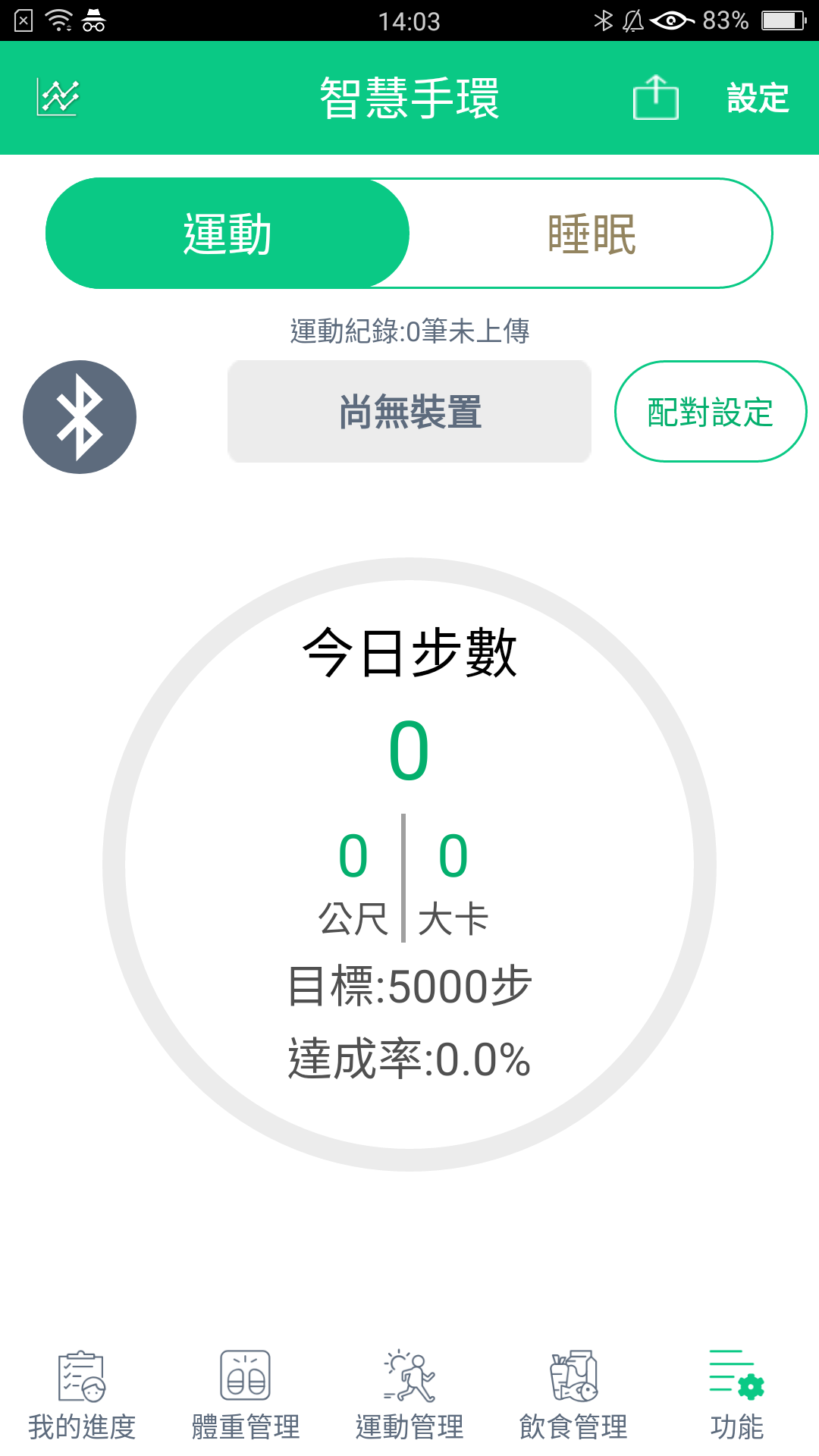Image resolution: width=819 pixels, height=1456 pixels.
Task: Tap 設定 in the top bar
Action: [x=758, y=97]
